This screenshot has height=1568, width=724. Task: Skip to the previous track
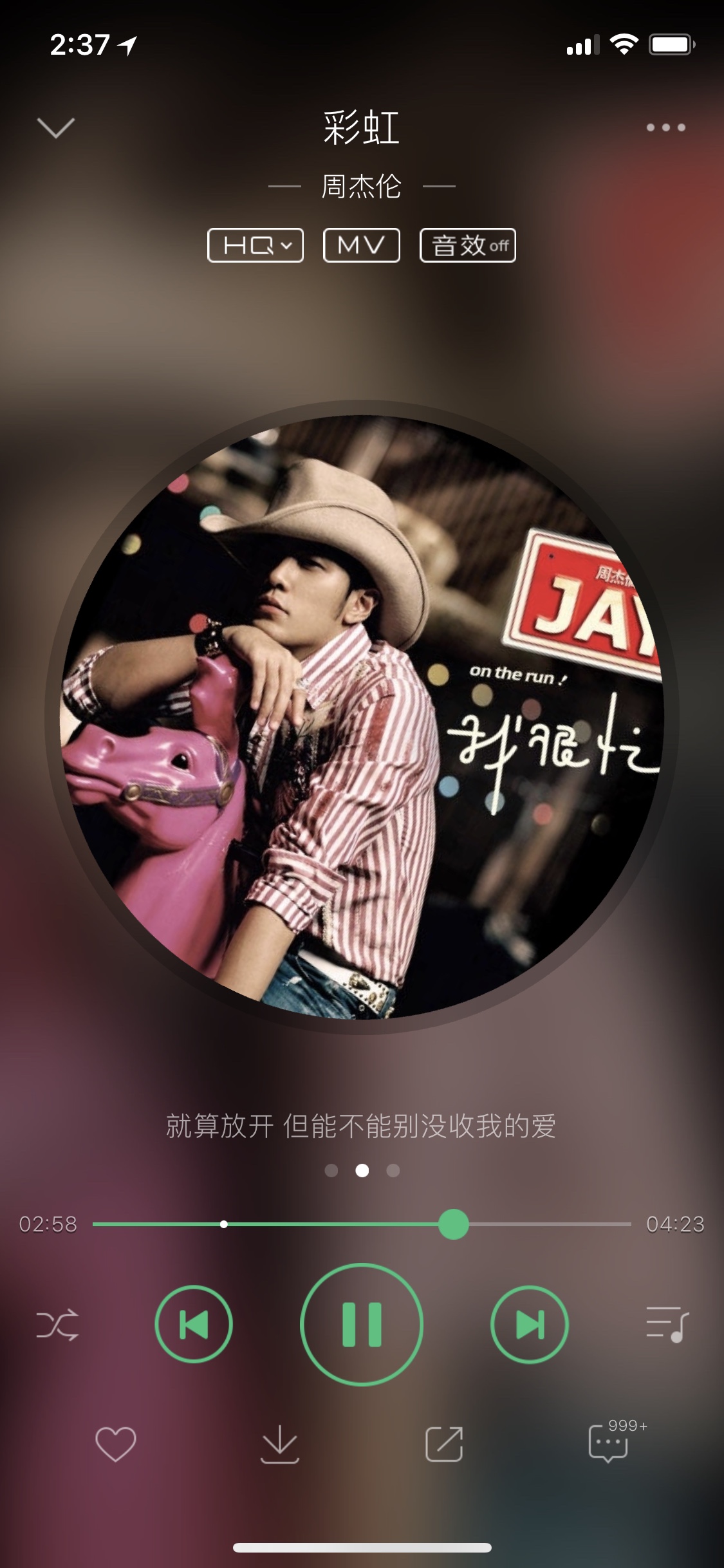coord(194,1324)
